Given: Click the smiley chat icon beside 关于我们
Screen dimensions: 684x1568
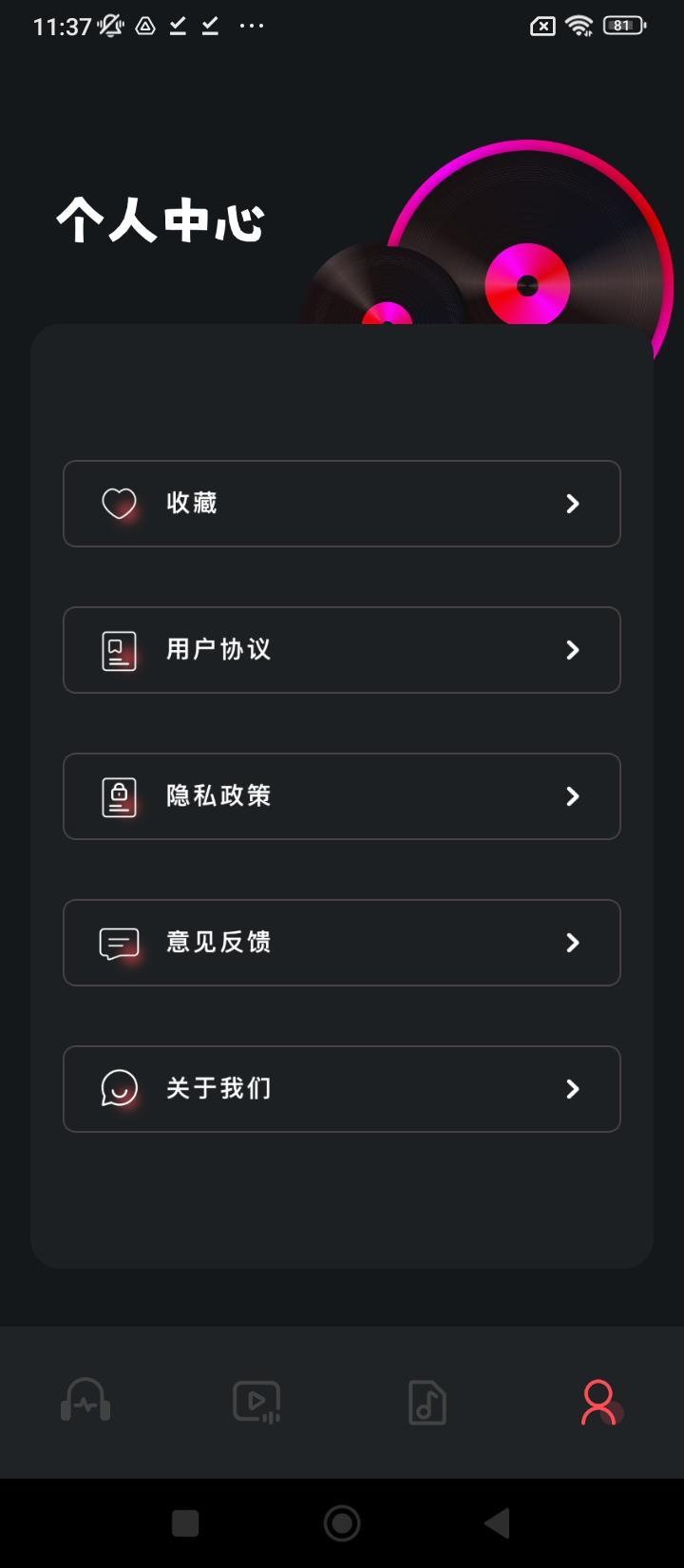Looking at the screenshot, I should 118,1089.
